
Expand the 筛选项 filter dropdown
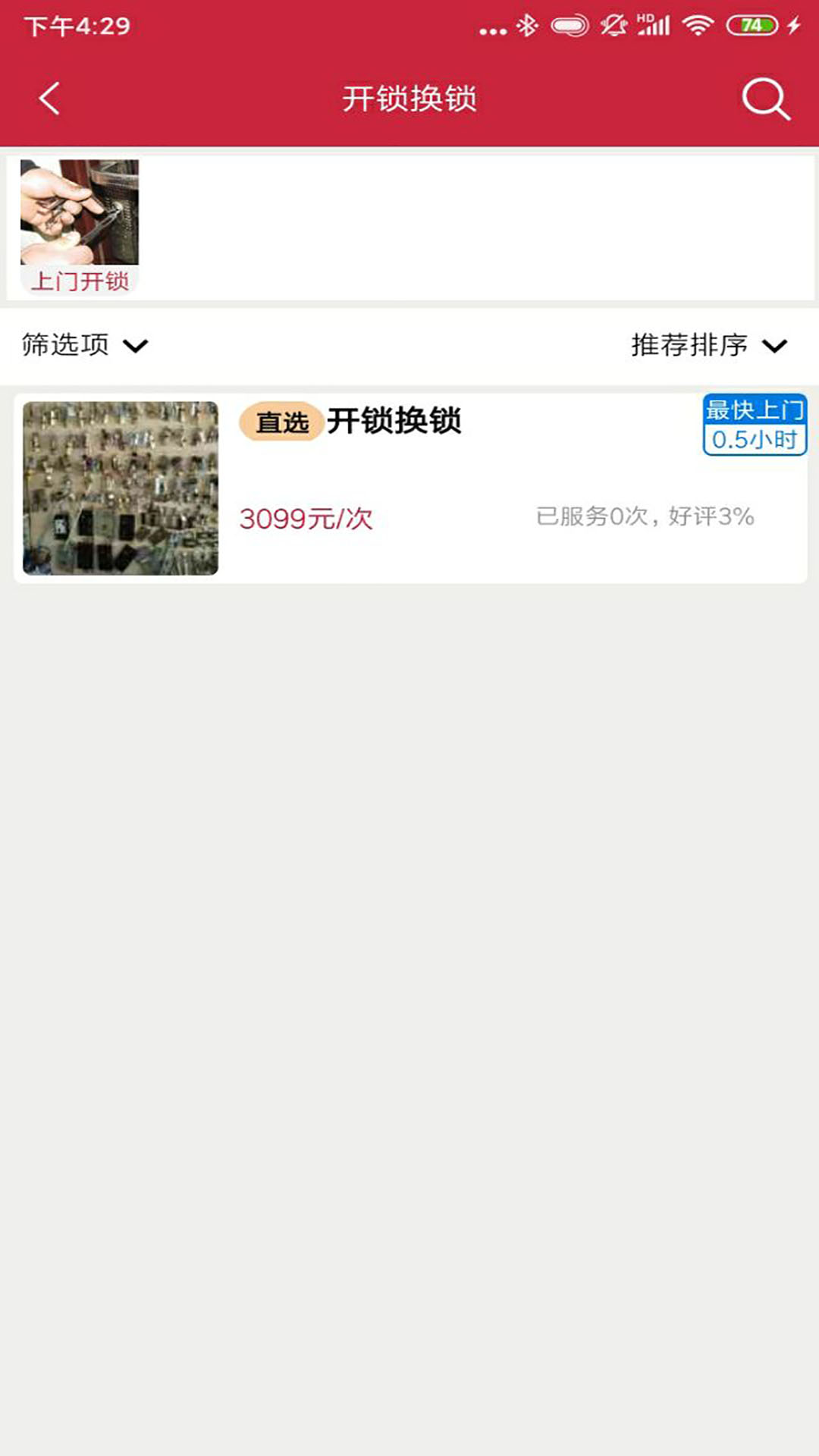tap(85, 346)
